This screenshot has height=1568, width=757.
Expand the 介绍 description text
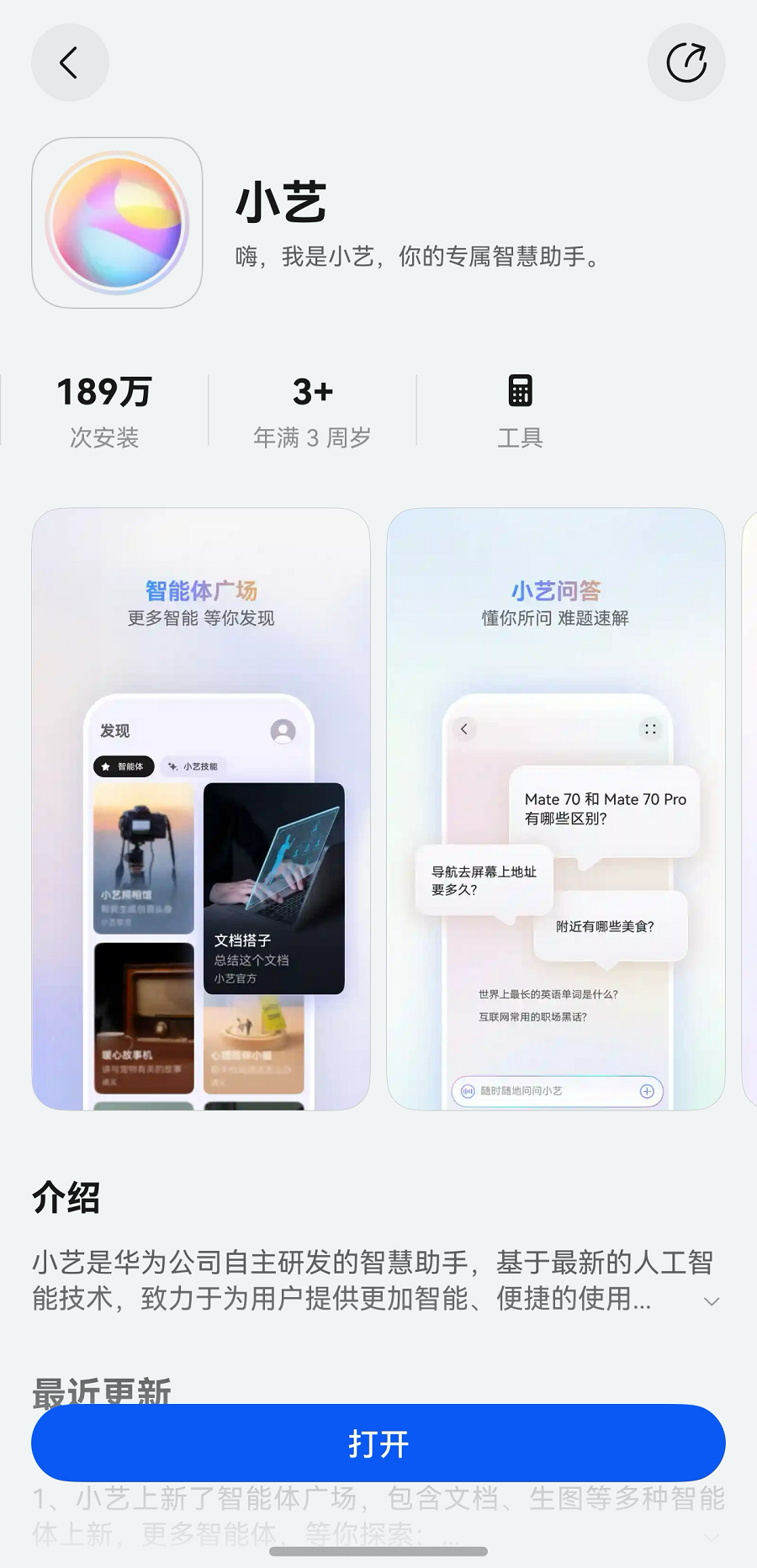point(711,1301)
